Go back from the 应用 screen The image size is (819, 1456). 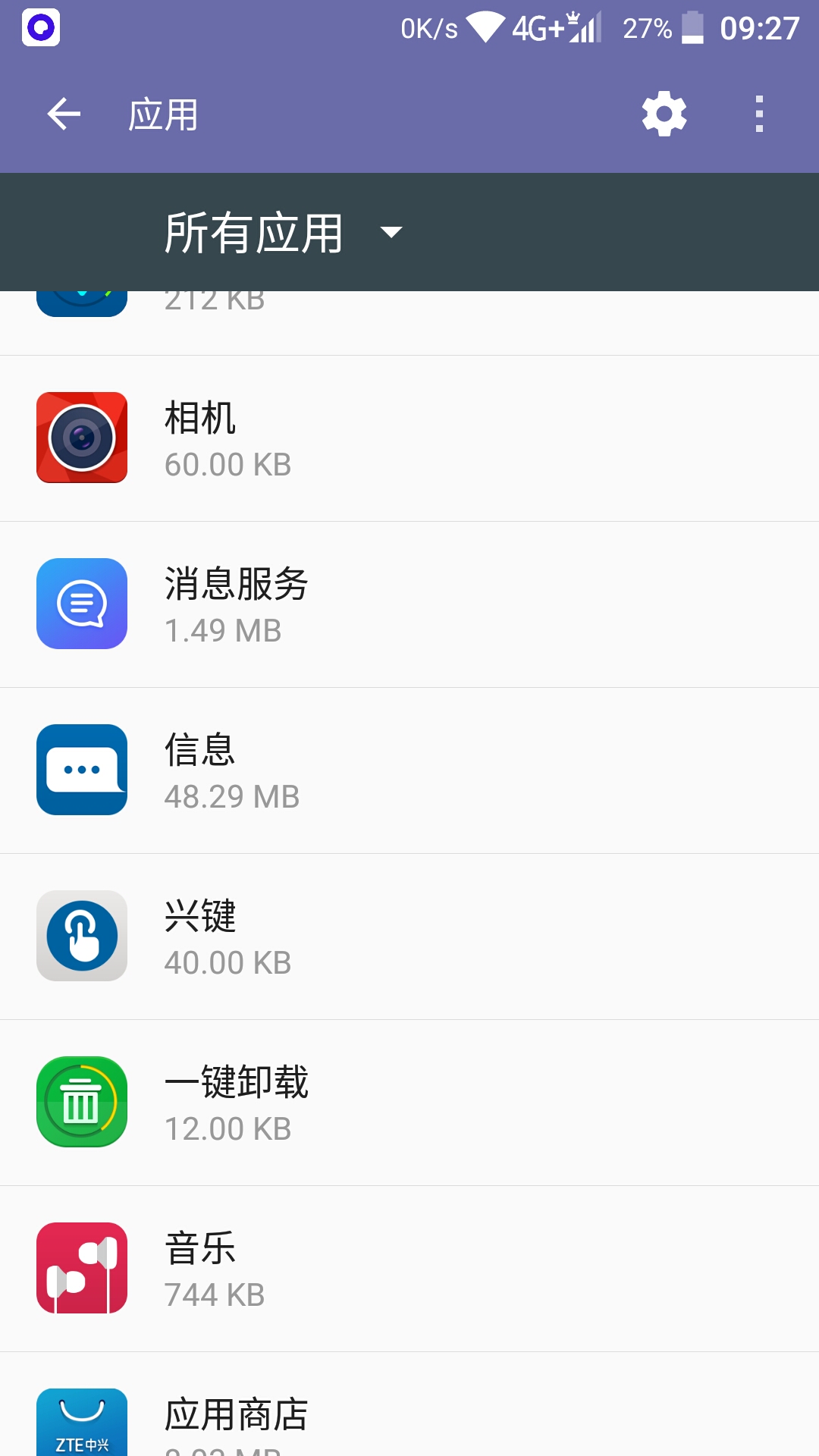coord(64,115)
